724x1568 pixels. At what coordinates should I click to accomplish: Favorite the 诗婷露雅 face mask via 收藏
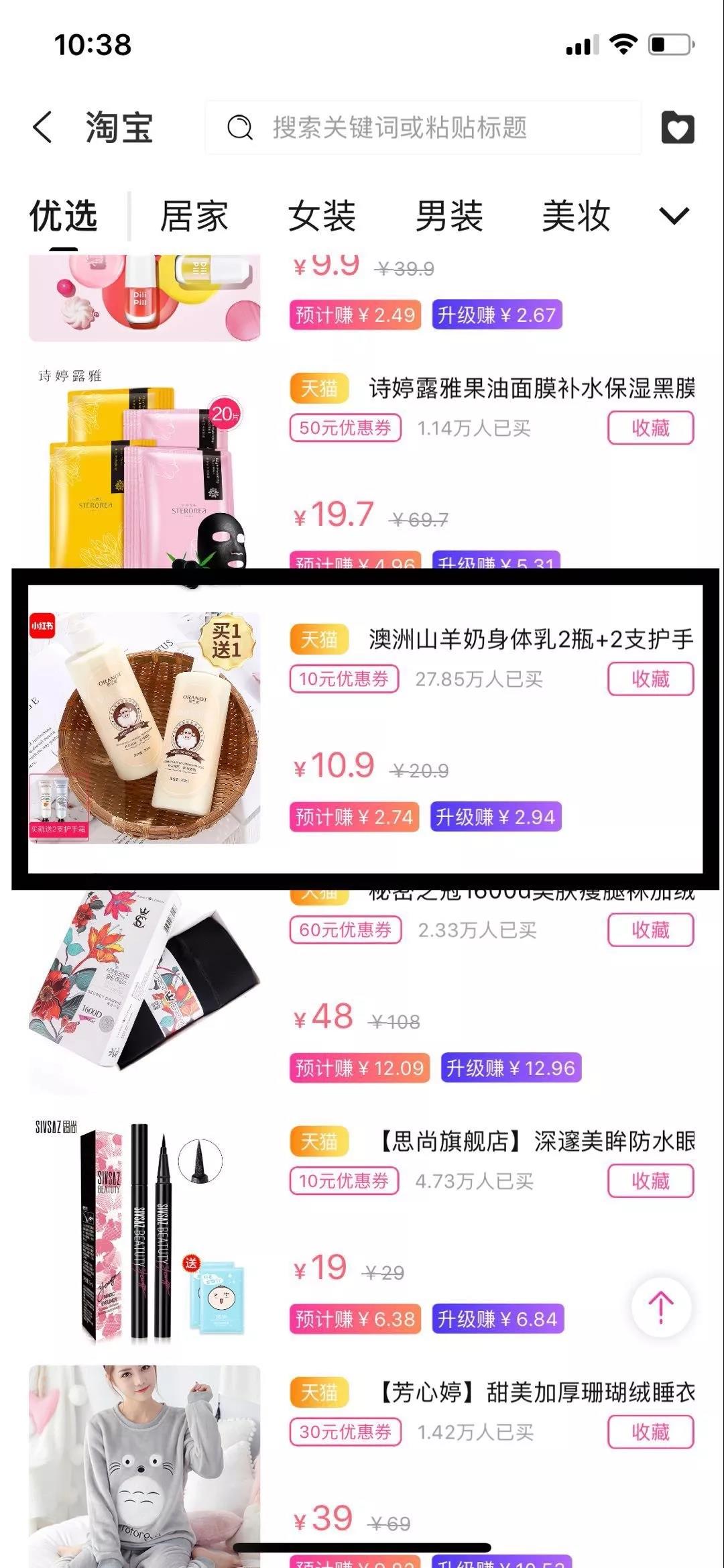[x=649, y=427]
